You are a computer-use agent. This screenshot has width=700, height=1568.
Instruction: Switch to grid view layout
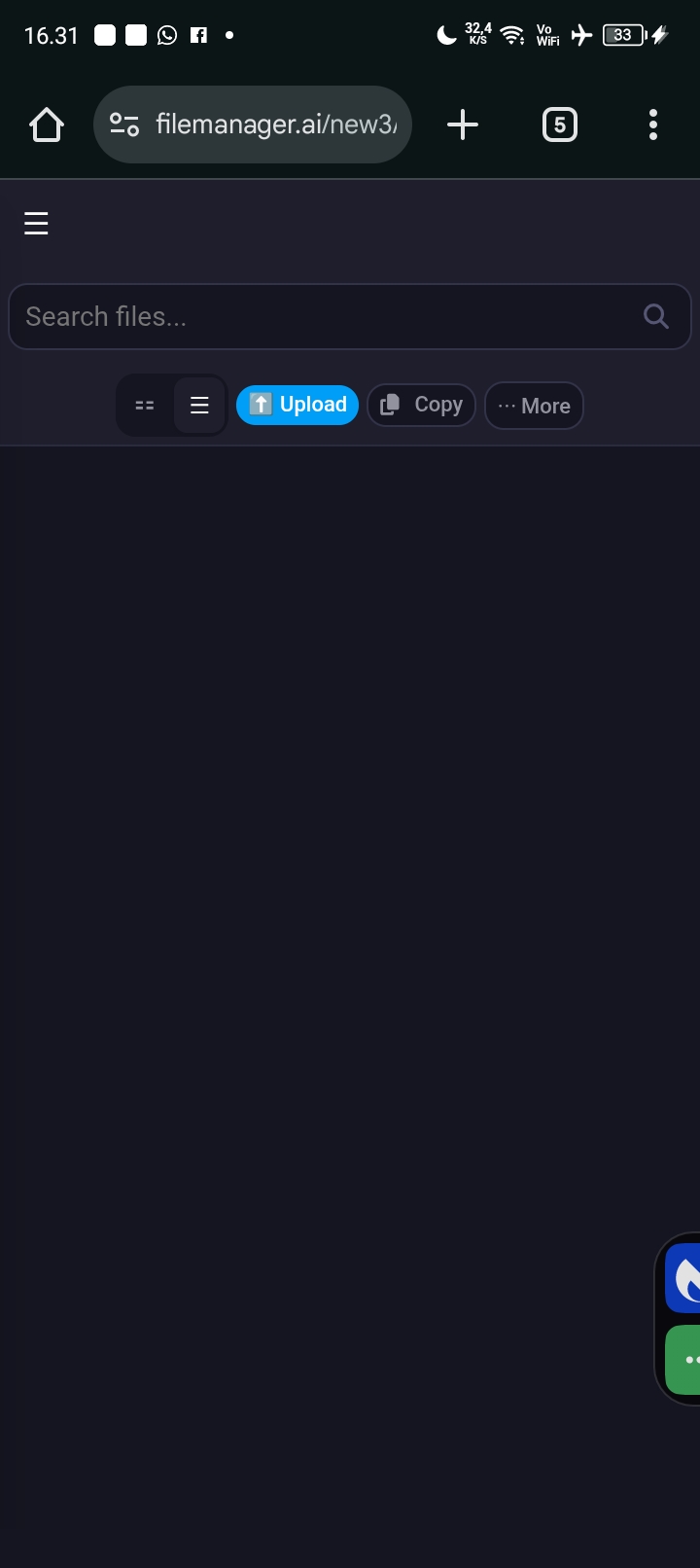point(145,406)
